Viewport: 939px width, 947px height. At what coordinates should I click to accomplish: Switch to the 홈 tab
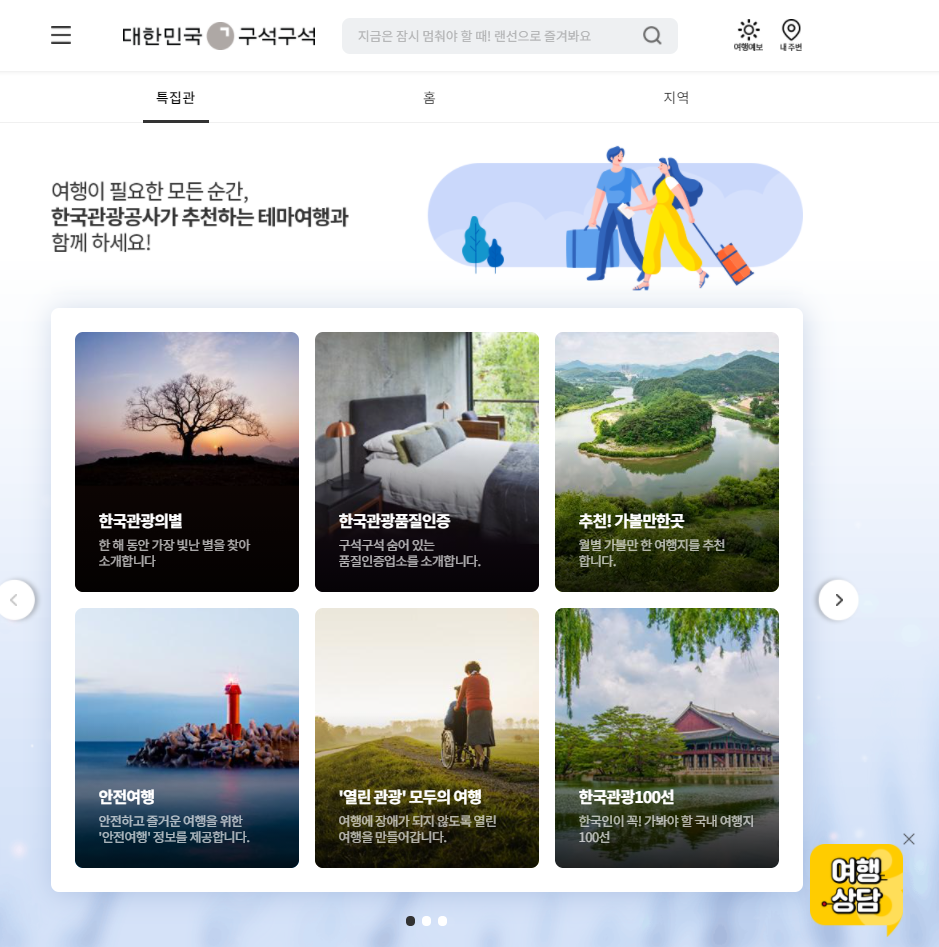tap(429, 98)
